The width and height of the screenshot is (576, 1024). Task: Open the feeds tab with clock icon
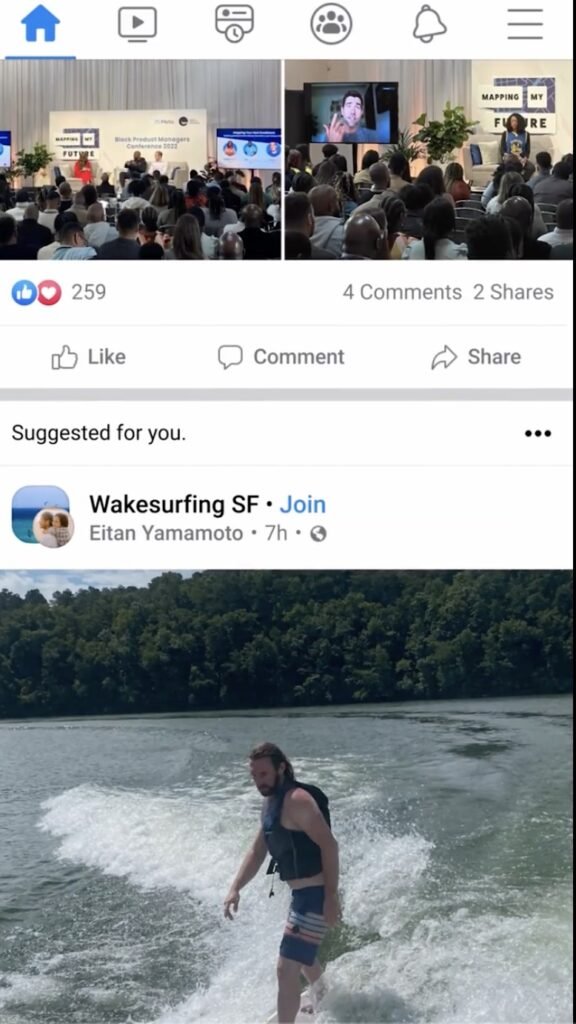coord(234,24)
